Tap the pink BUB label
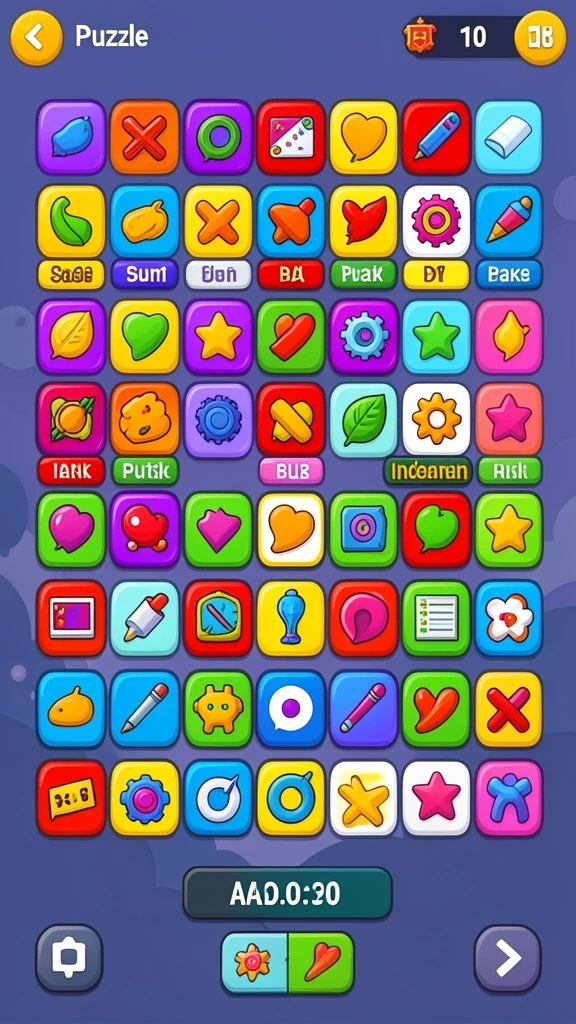Image resolution: width=576 pixels, height=1024 pixels. (x=291, y=471)
